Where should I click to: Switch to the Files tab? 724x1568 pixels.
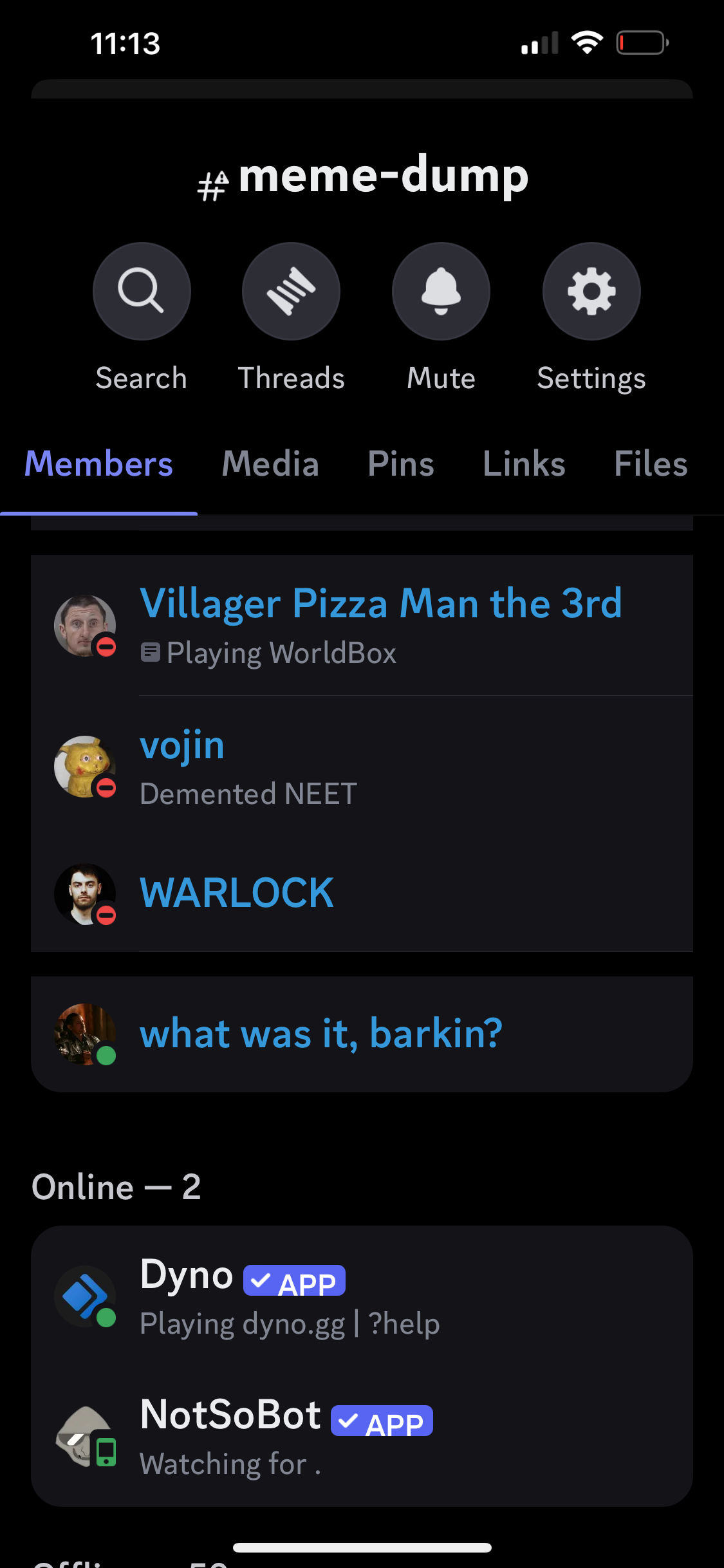(x=651, y=464)
